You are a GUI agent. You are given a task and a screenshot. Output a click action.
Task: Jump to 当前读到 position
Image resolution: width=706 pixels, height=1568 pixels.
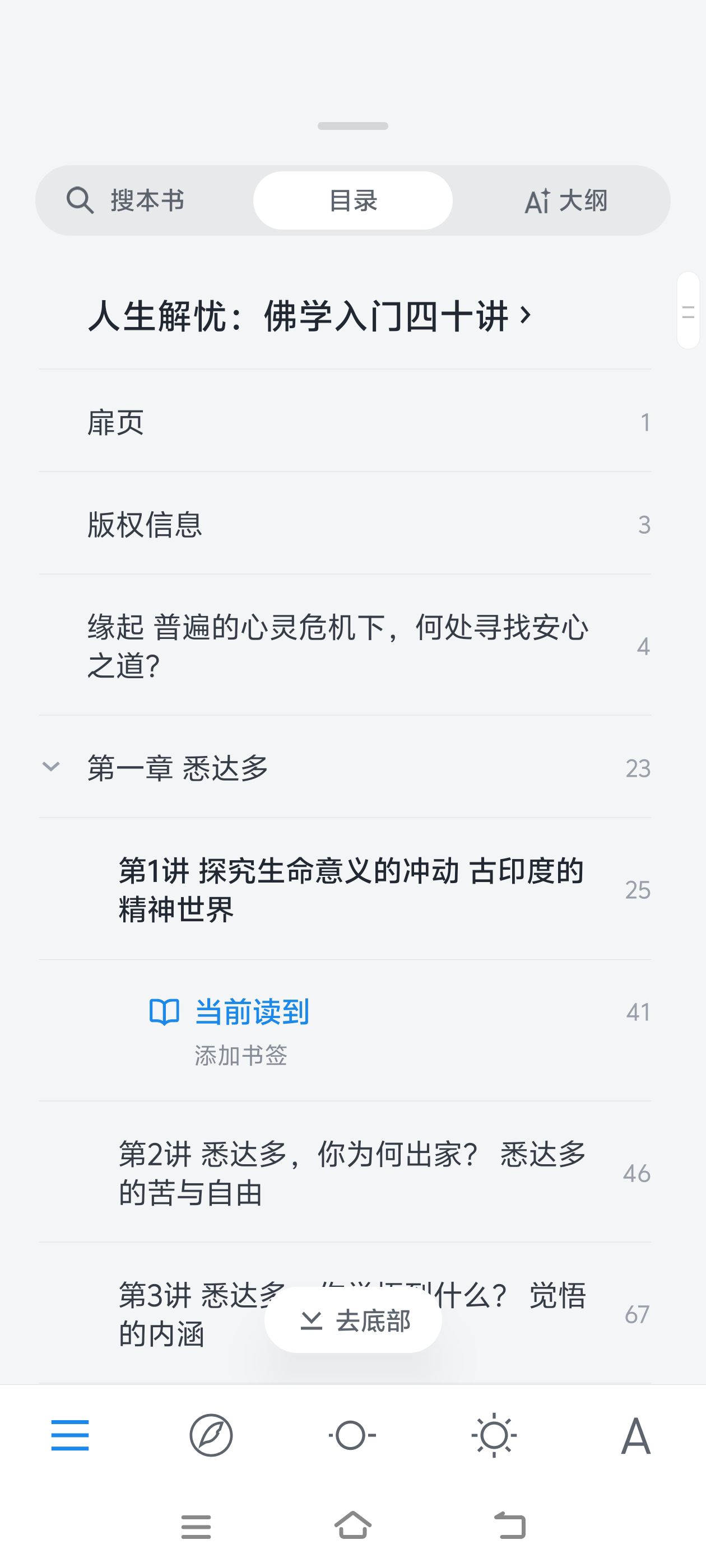coord(252,1012)
